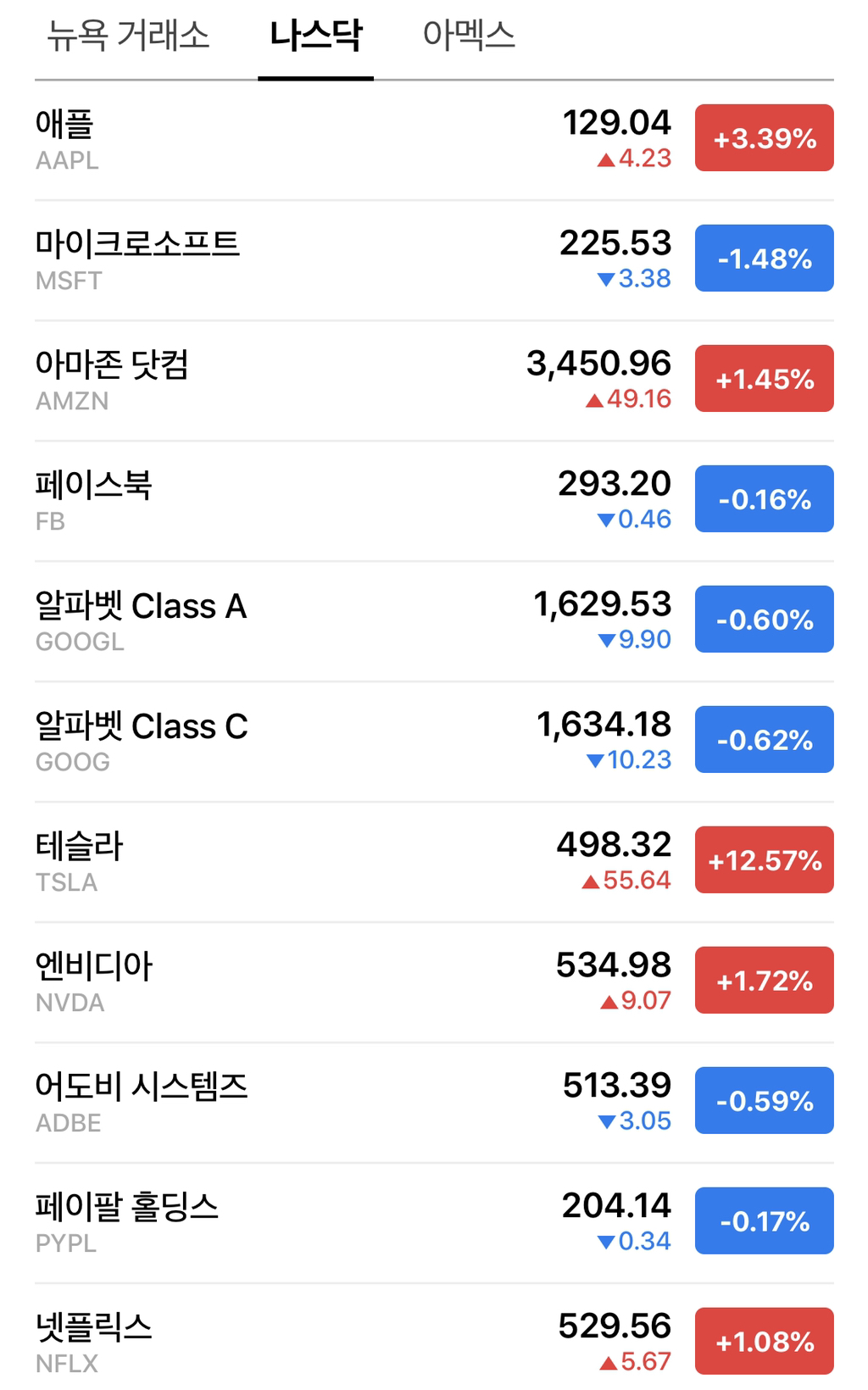The height and width of the screenshot is (1390, 868).
Task: Tap the +3.39% change badge for 애플
Action: click(765, 138)
